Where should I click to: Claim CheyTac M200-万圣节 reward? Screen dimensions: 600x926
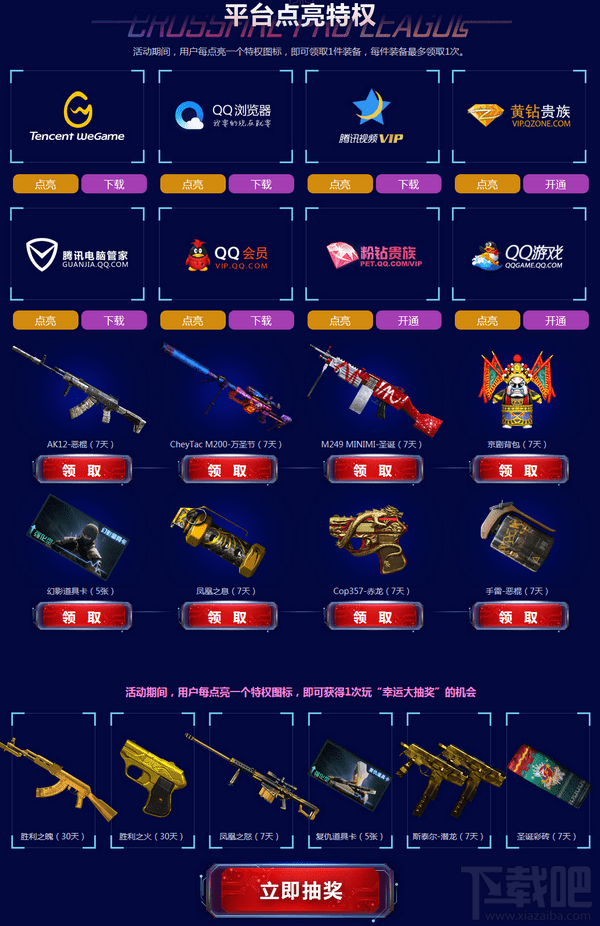pyautogui.click(x=227, y=470)
